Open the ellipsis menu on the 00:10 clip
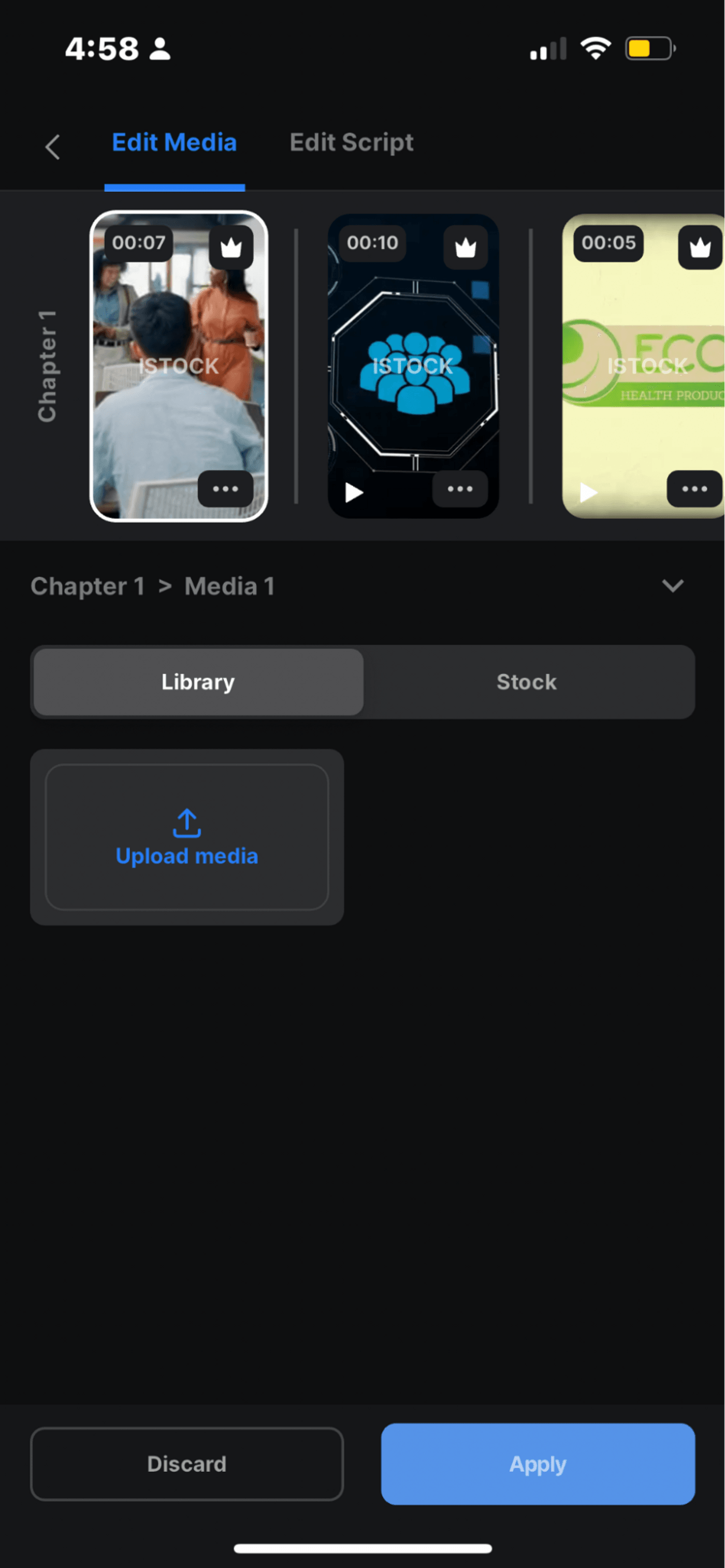This screenshot has width=725, height=1568. 460,489
